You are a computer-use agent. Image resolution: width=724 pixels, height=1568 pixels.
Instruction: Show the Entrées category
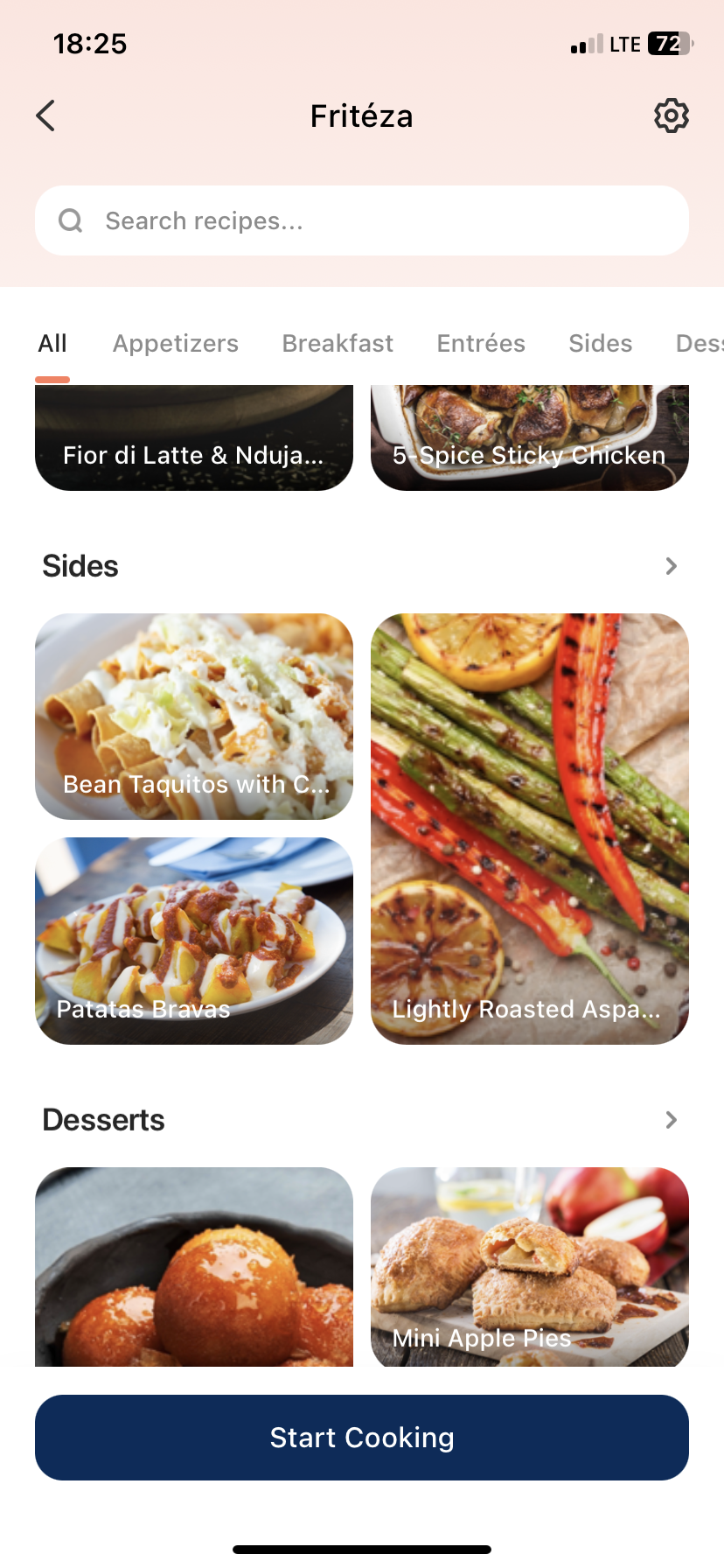pyautogui.click(x=481, y=343)
